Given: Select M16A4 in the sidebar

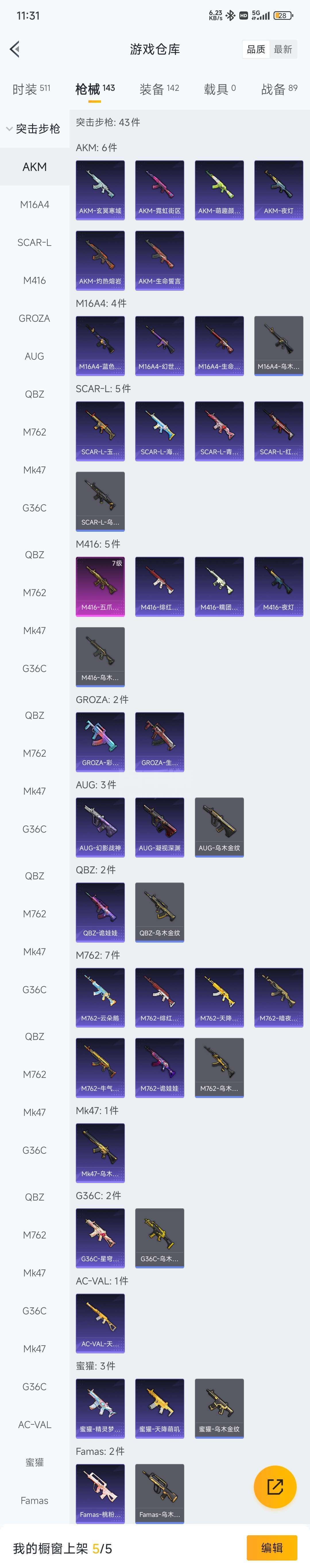Looking at the screenshot, I should click(35, 205).
